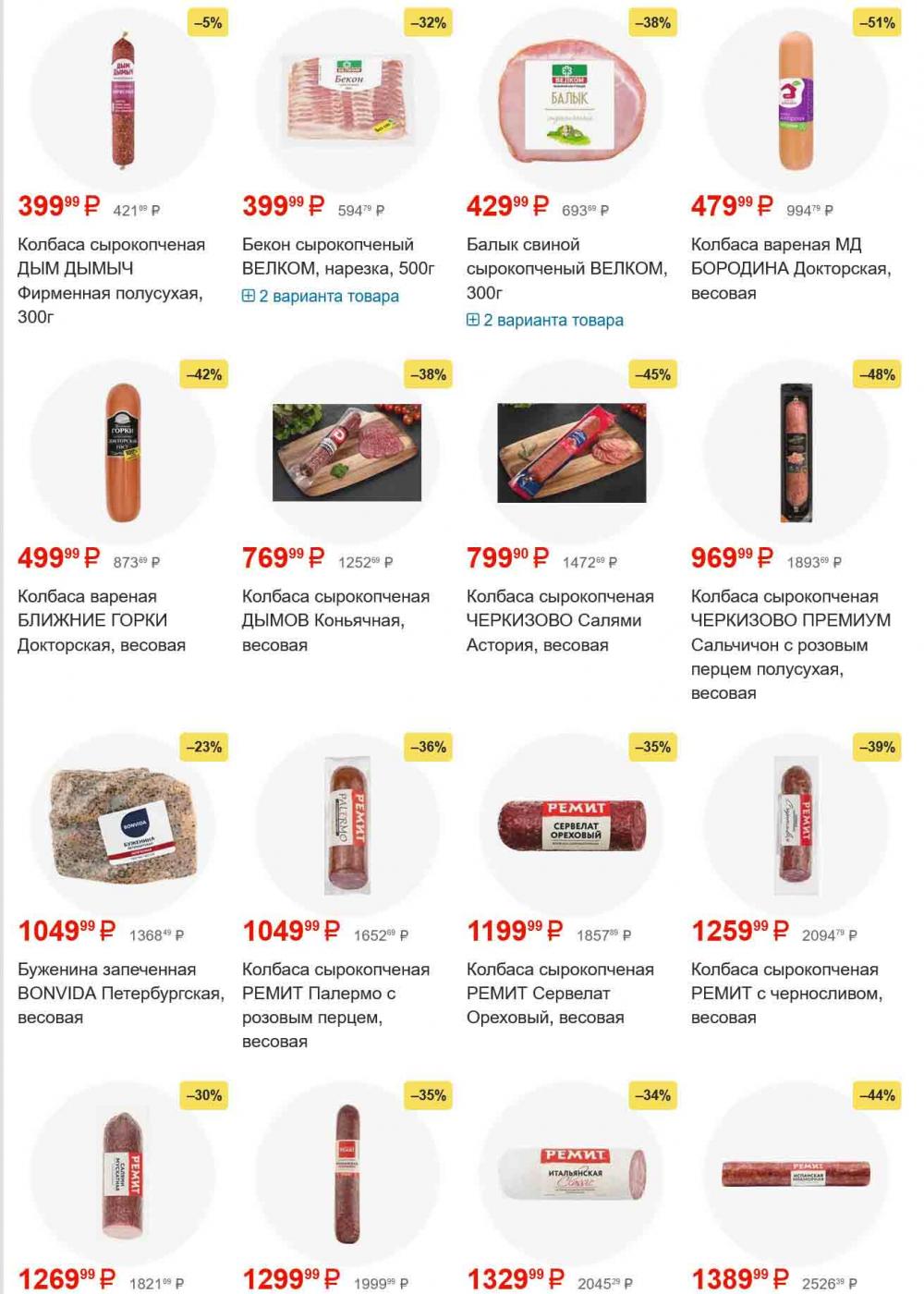This screenshot has height=1294, width=924.
Task: Open РЕМИТ Итальянская sausage priced 1329.99 ₽
Action: tap(572, 1174)
